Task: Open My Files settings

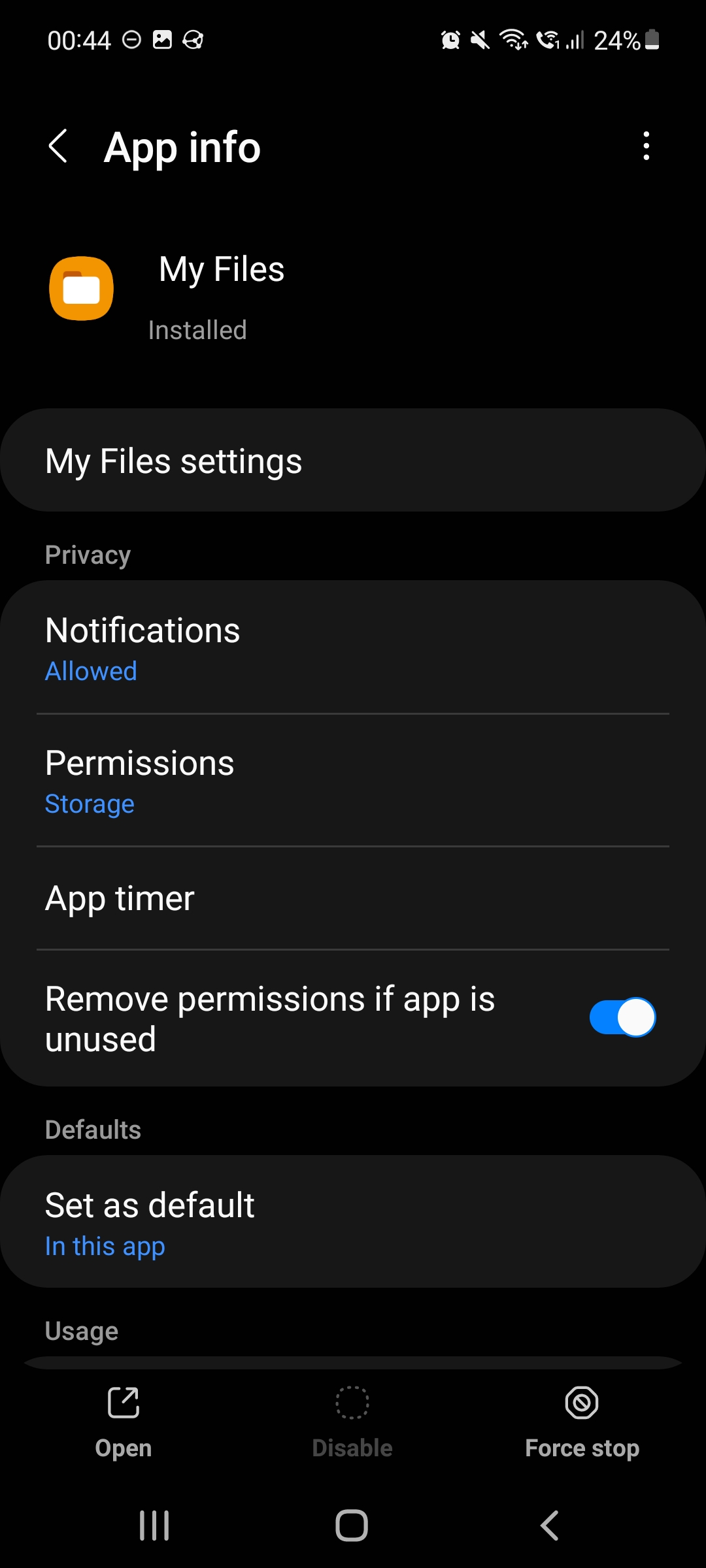Action: pyautogui.click(x=261, y=460)
